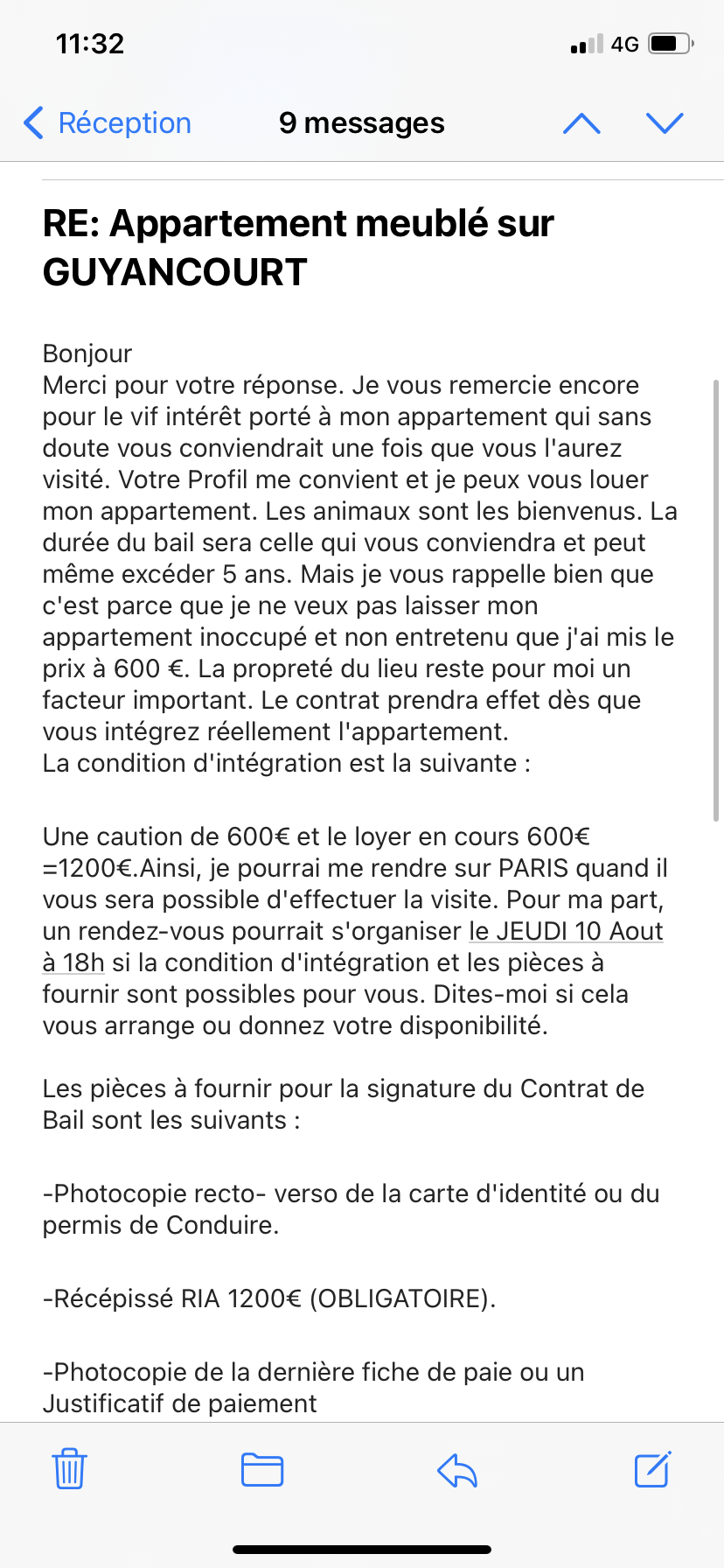Move this email to a folder
The width and height of the screenshot is (724, 1568).
(x=262, y=1469)
